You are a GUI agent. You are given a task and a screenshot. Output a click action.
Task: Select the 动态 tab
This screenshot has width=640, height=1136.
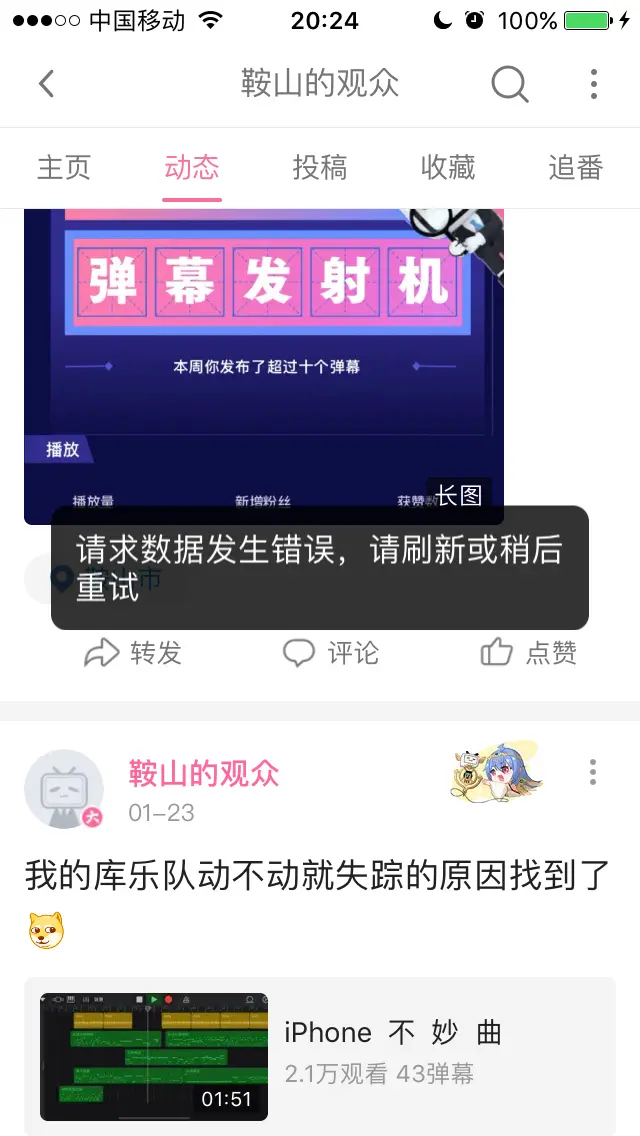192,167
